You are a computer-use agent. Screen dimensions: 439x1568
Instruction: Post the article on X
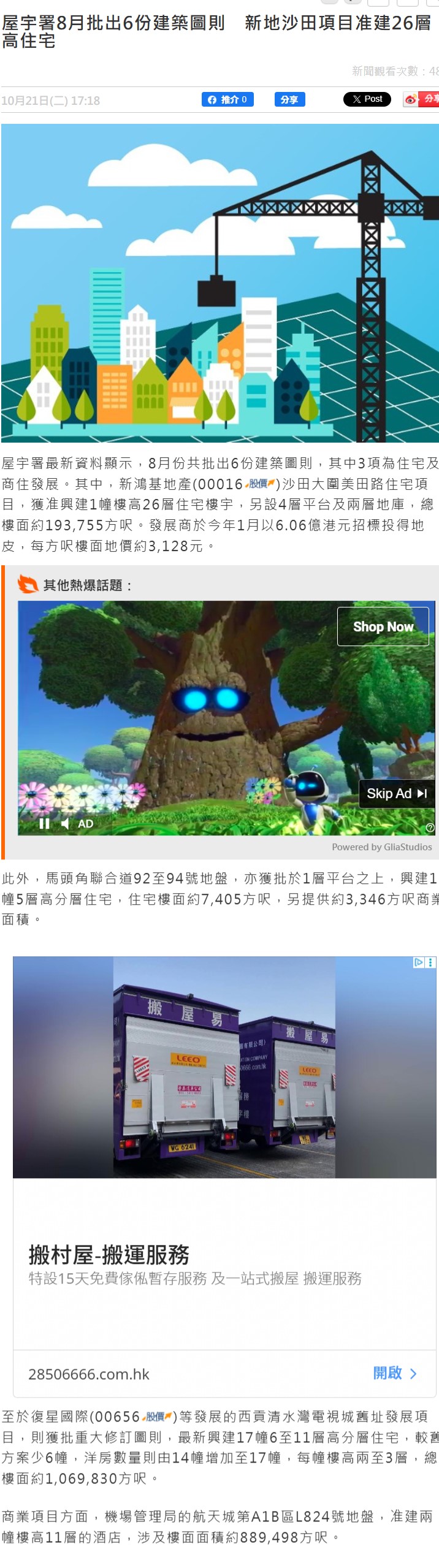(367, 99)
